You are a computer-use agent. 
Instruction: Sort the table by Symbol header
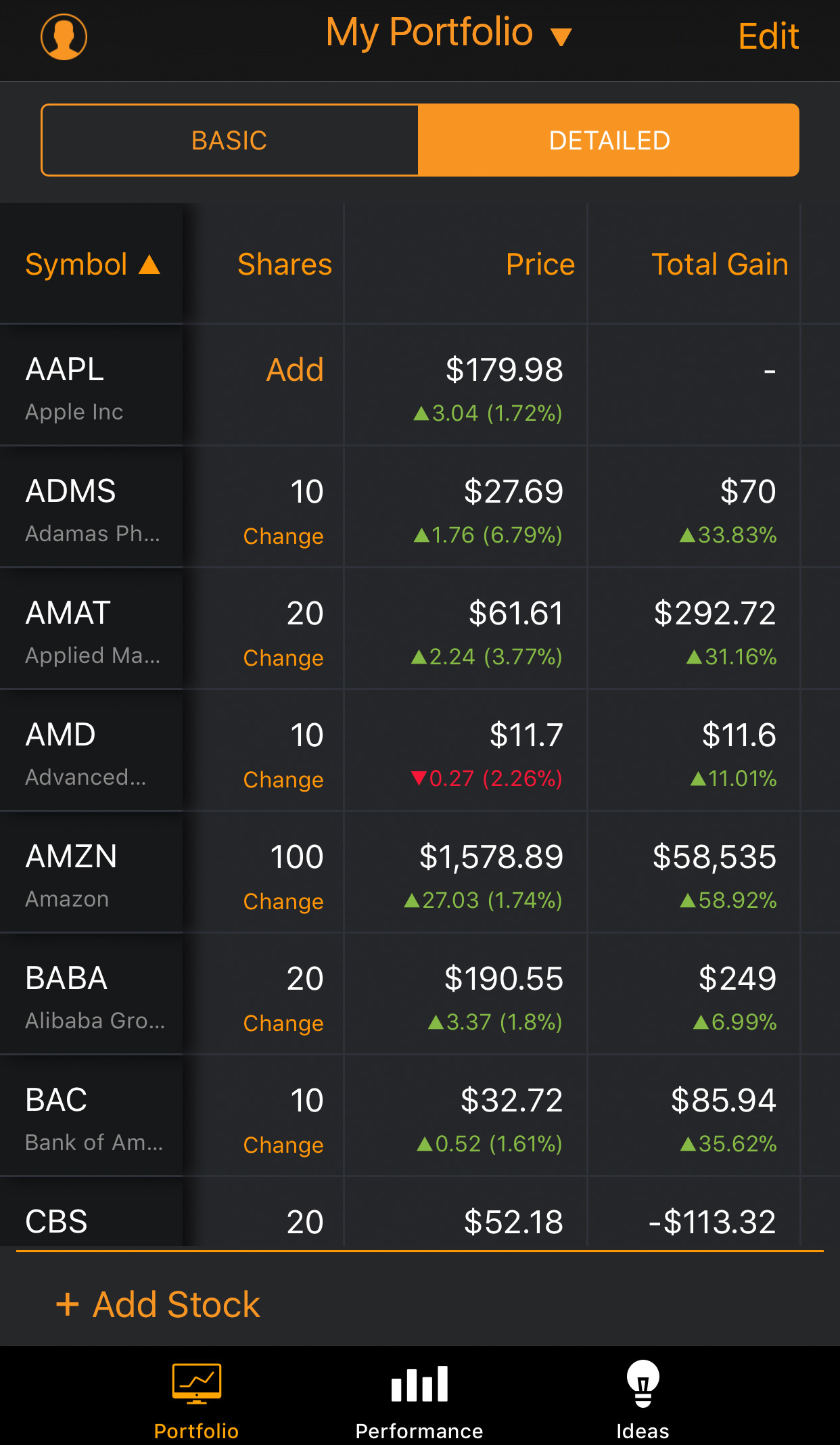[x=92, y=265]
